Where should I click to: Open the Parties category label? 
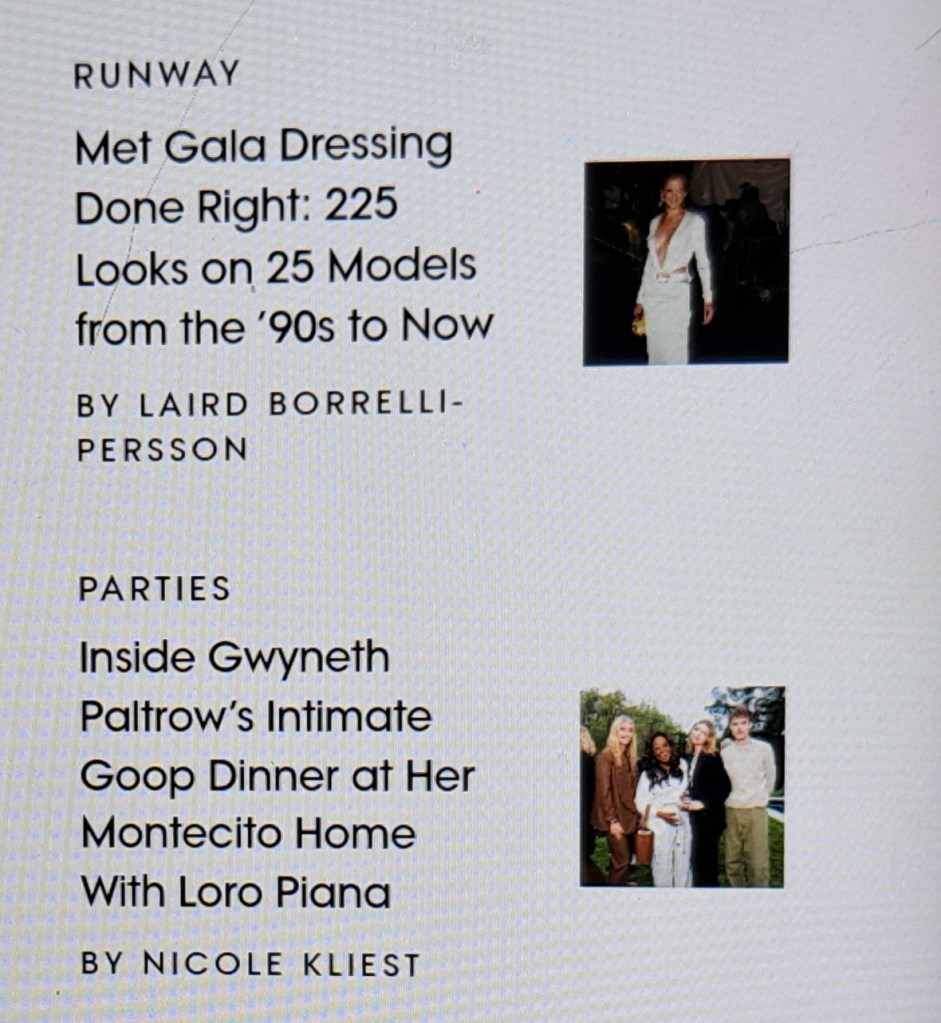(x=154, y=589)
